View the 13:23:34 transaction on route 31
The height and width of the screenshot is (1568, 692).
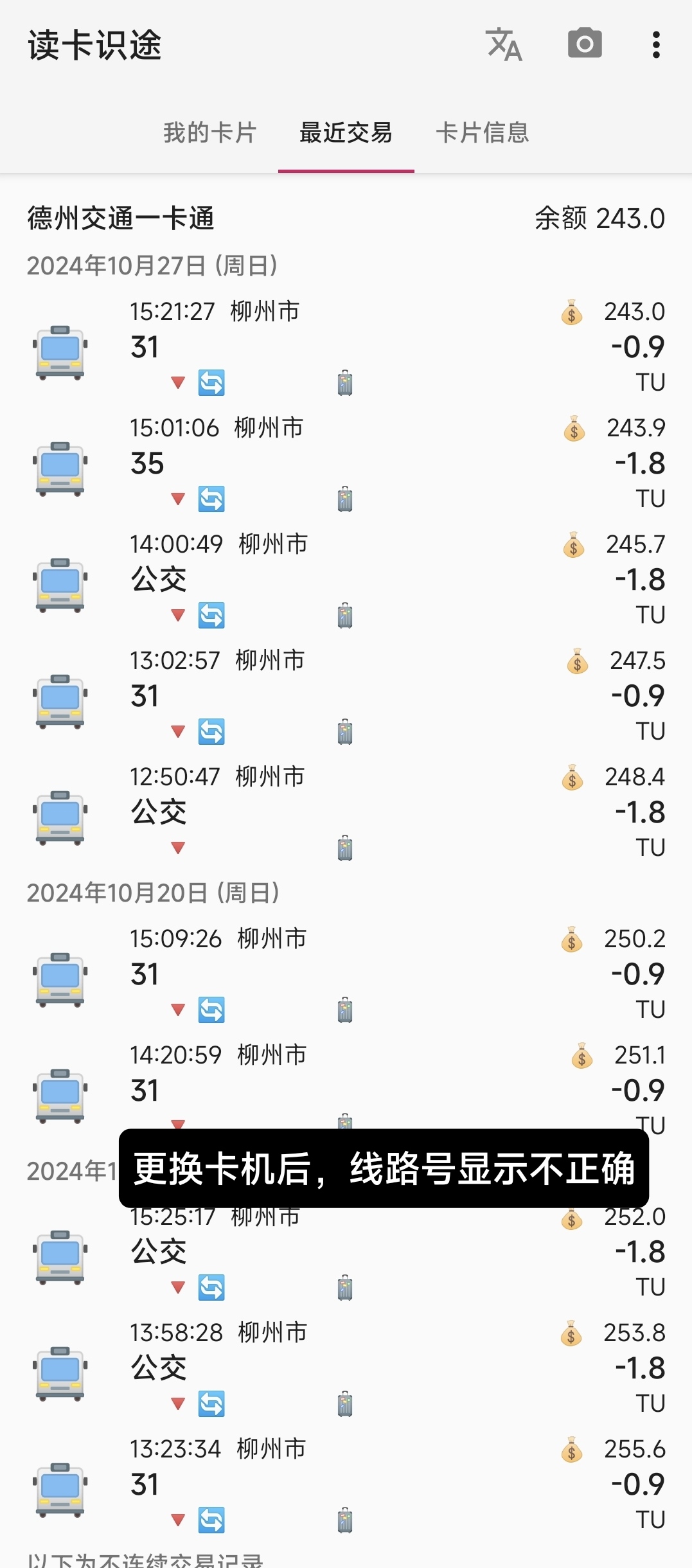pyautogui.click(x=346, y=1484)
